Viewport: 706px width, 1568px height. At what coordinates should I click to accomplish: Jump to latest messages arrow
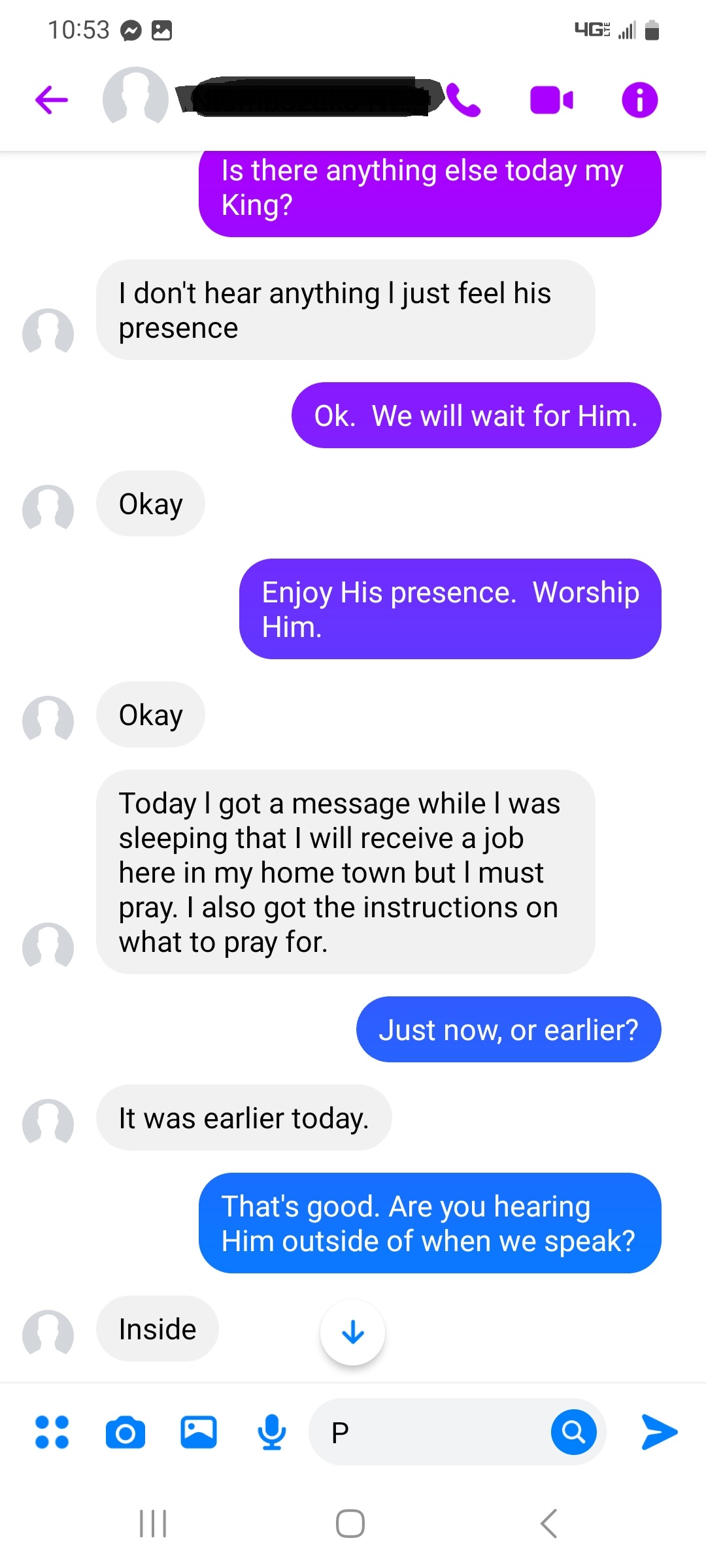tap(353, 1332)
